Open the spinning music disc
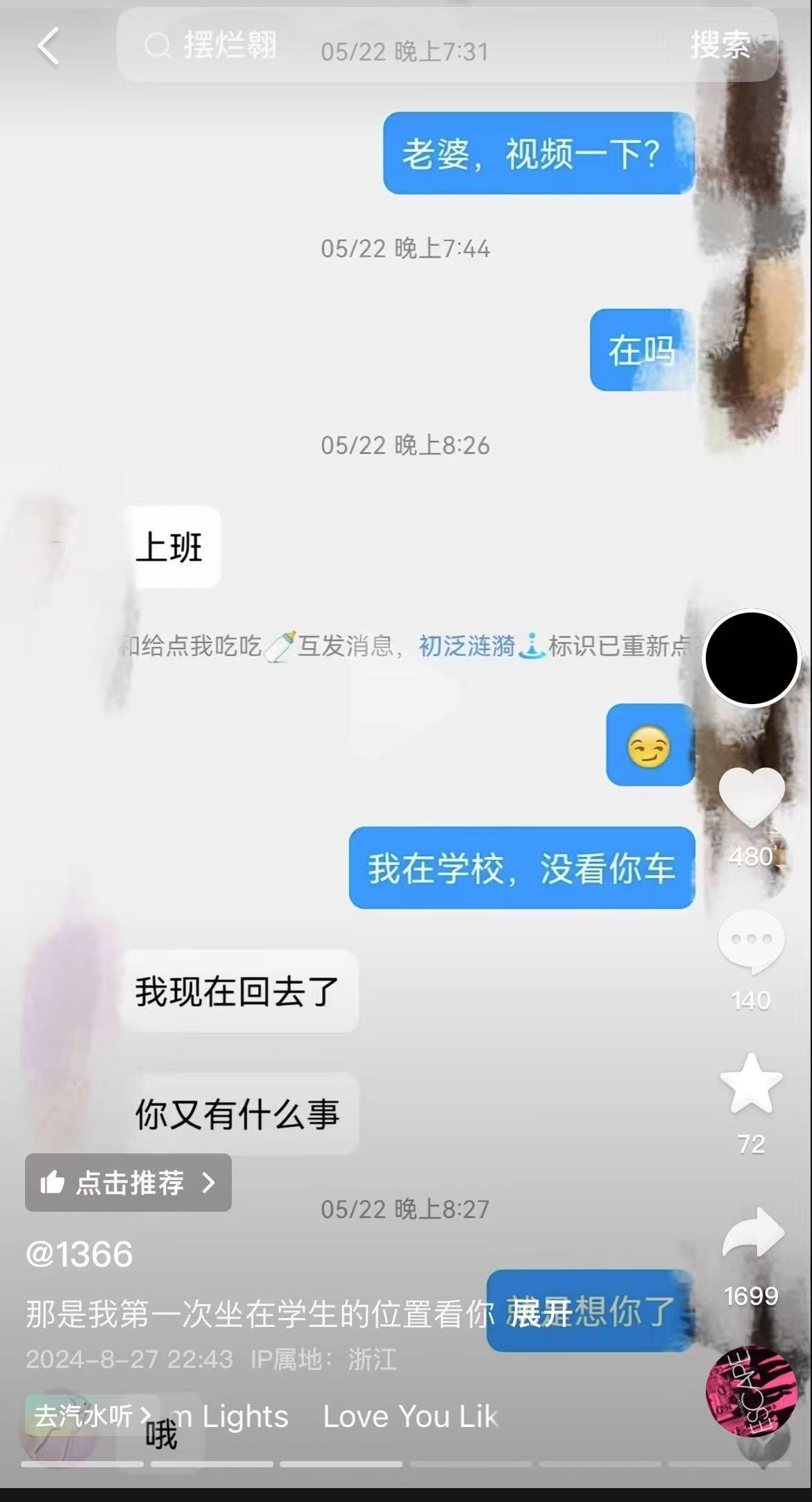The width and height of the screenshot is (812, 1502). pyautogui.click(x=751, y=1391)
